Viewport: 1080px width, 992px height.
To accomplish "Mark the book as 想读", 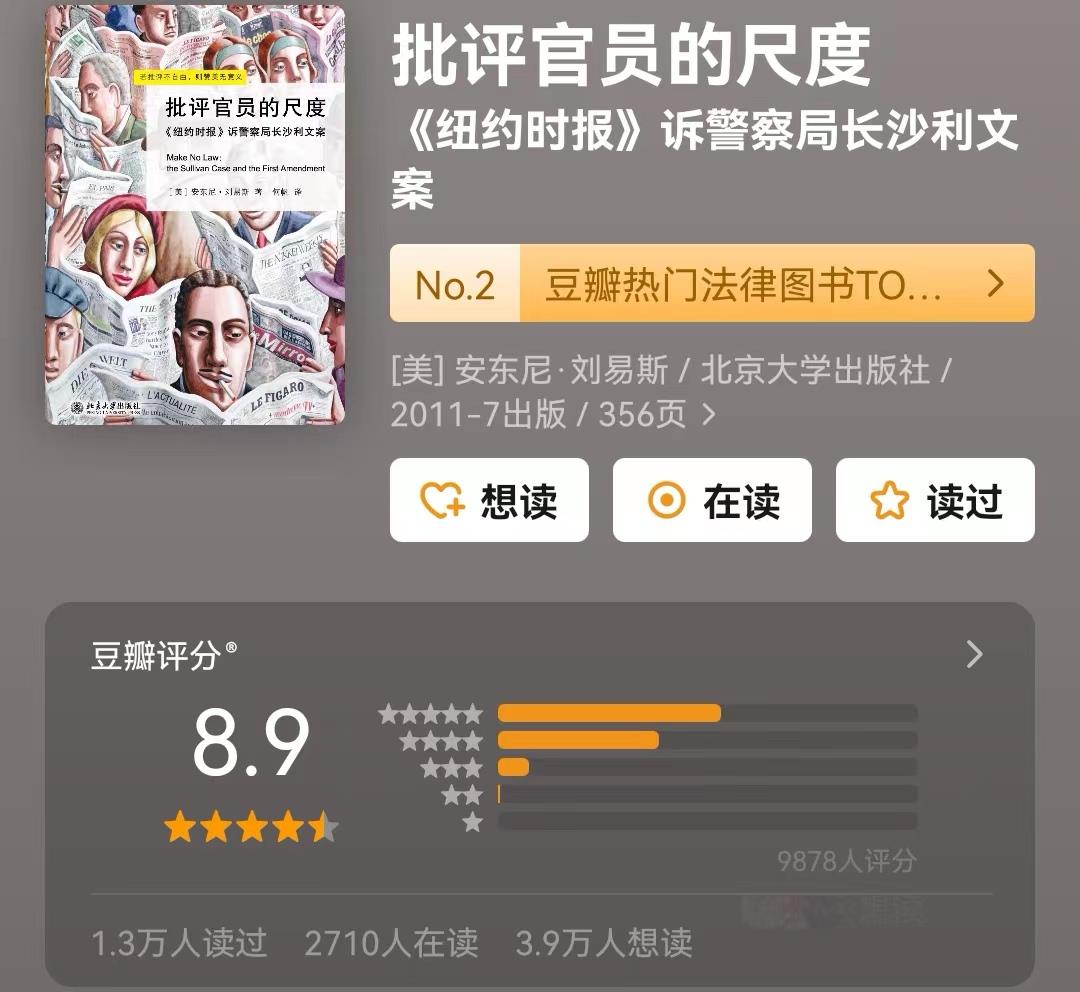I will [x=489, y=500].
